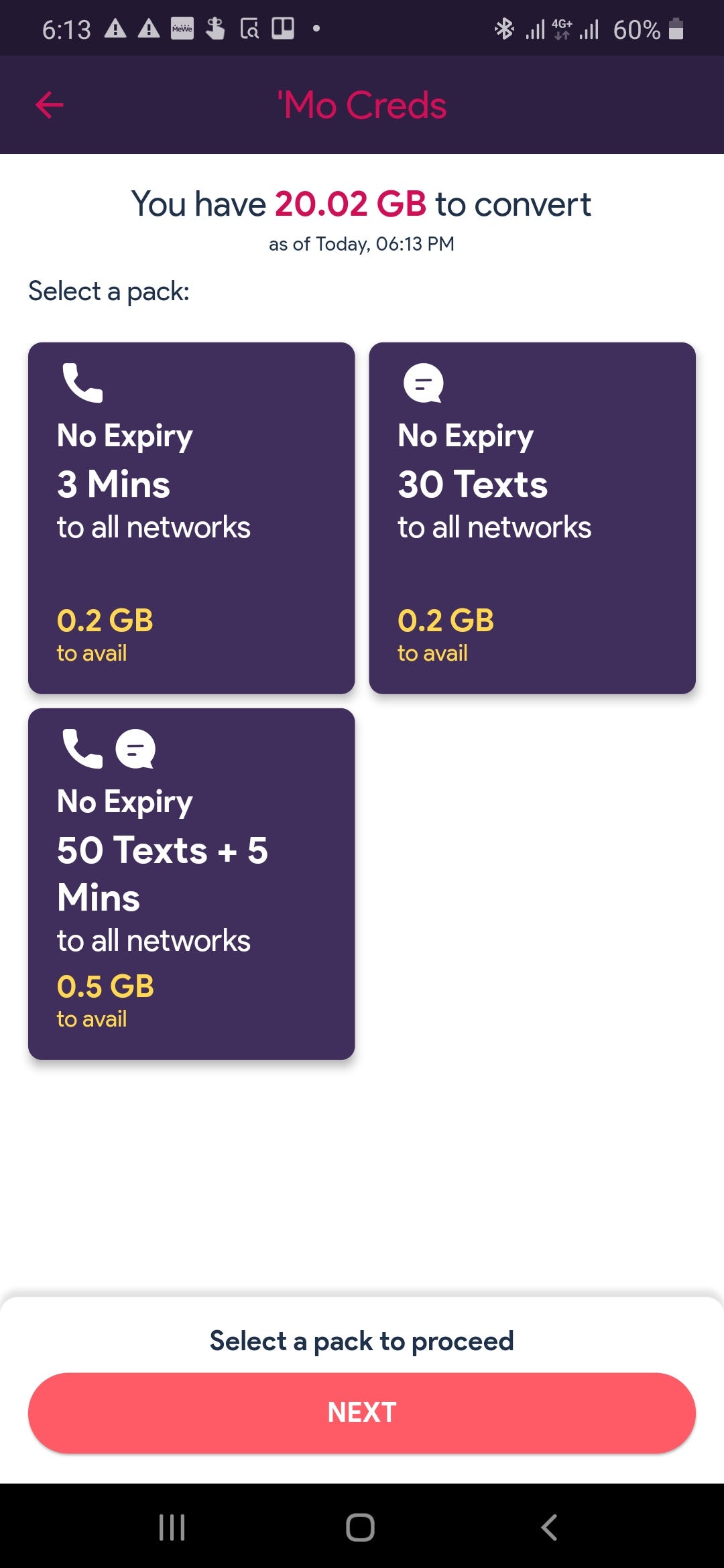Screen dimensions: 724x1568
Task: Tap the NEXT button
Action: pyautogui.click(x=362, y=1413)
